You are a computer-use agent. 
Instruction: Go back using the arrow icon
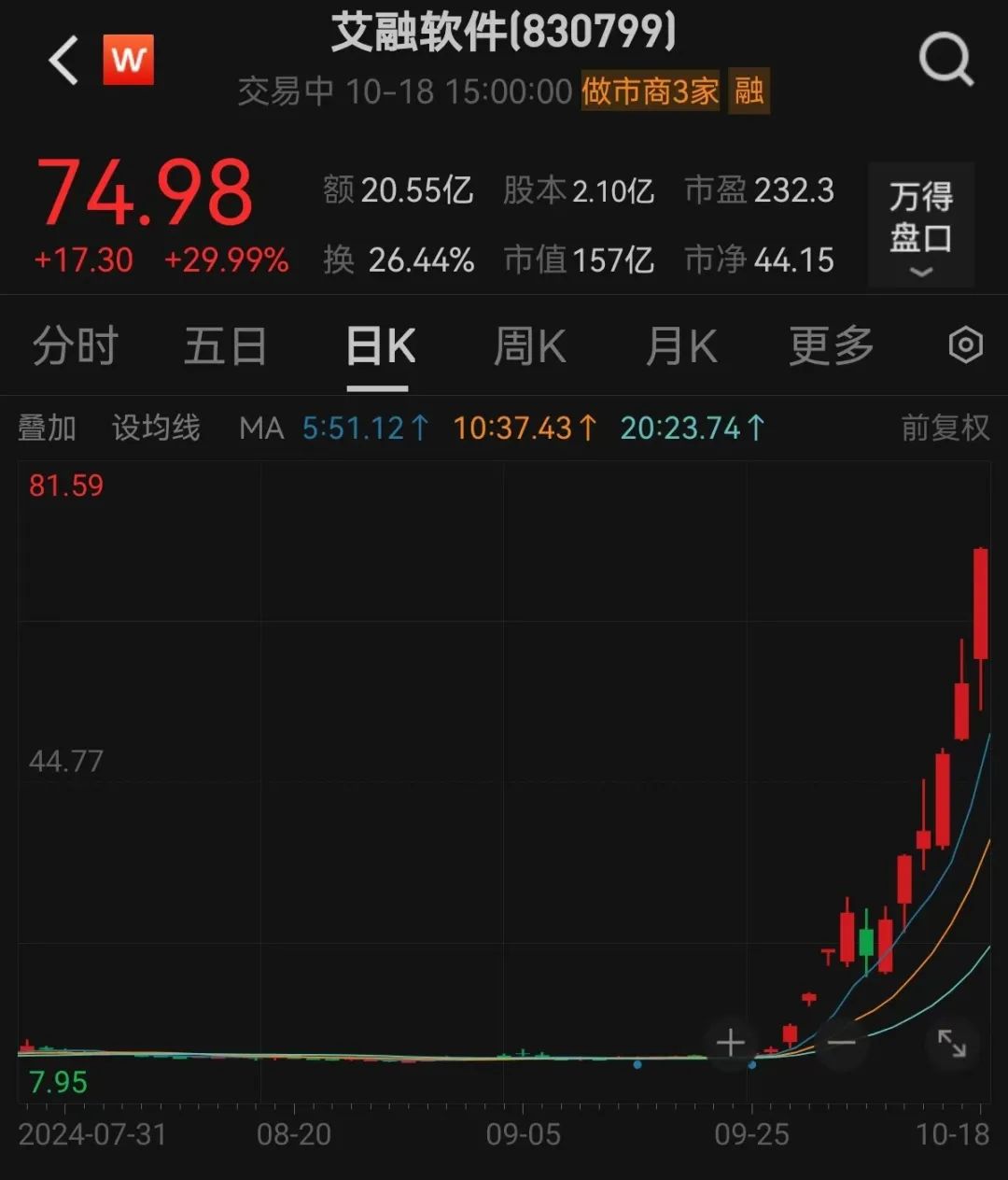coord(63,62)
